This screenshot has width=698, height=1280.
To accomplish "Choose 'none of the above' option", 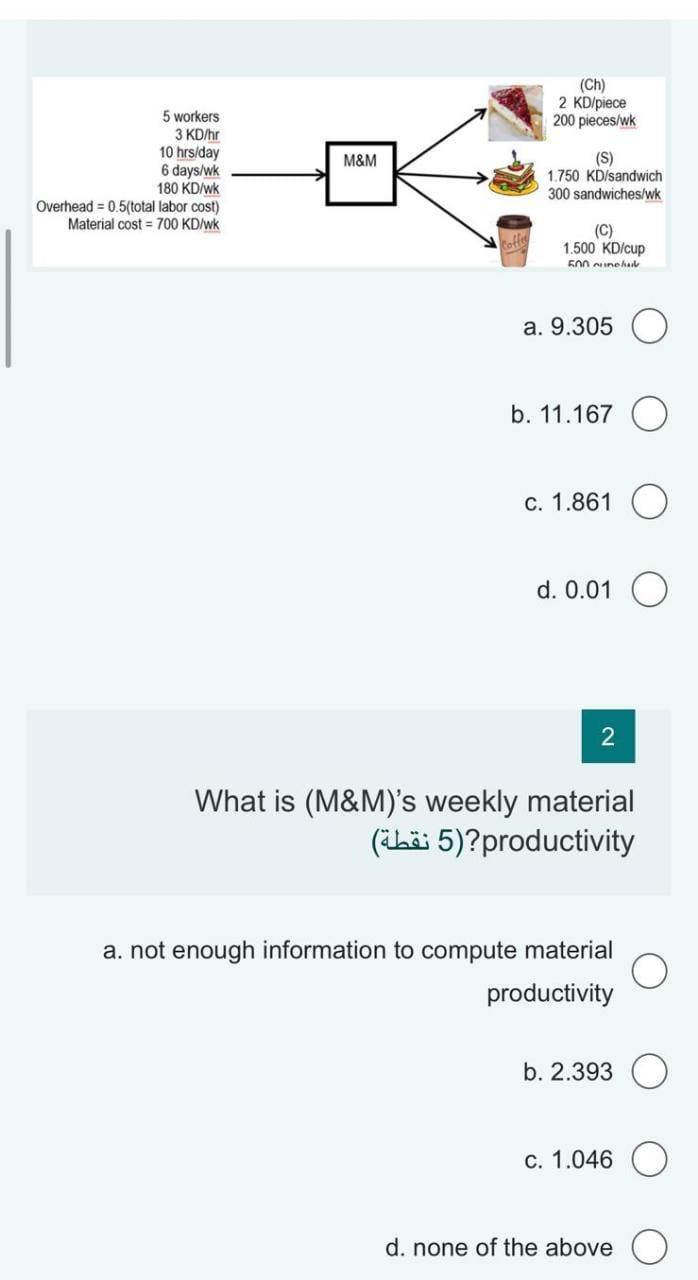I will click(649, 1247).
